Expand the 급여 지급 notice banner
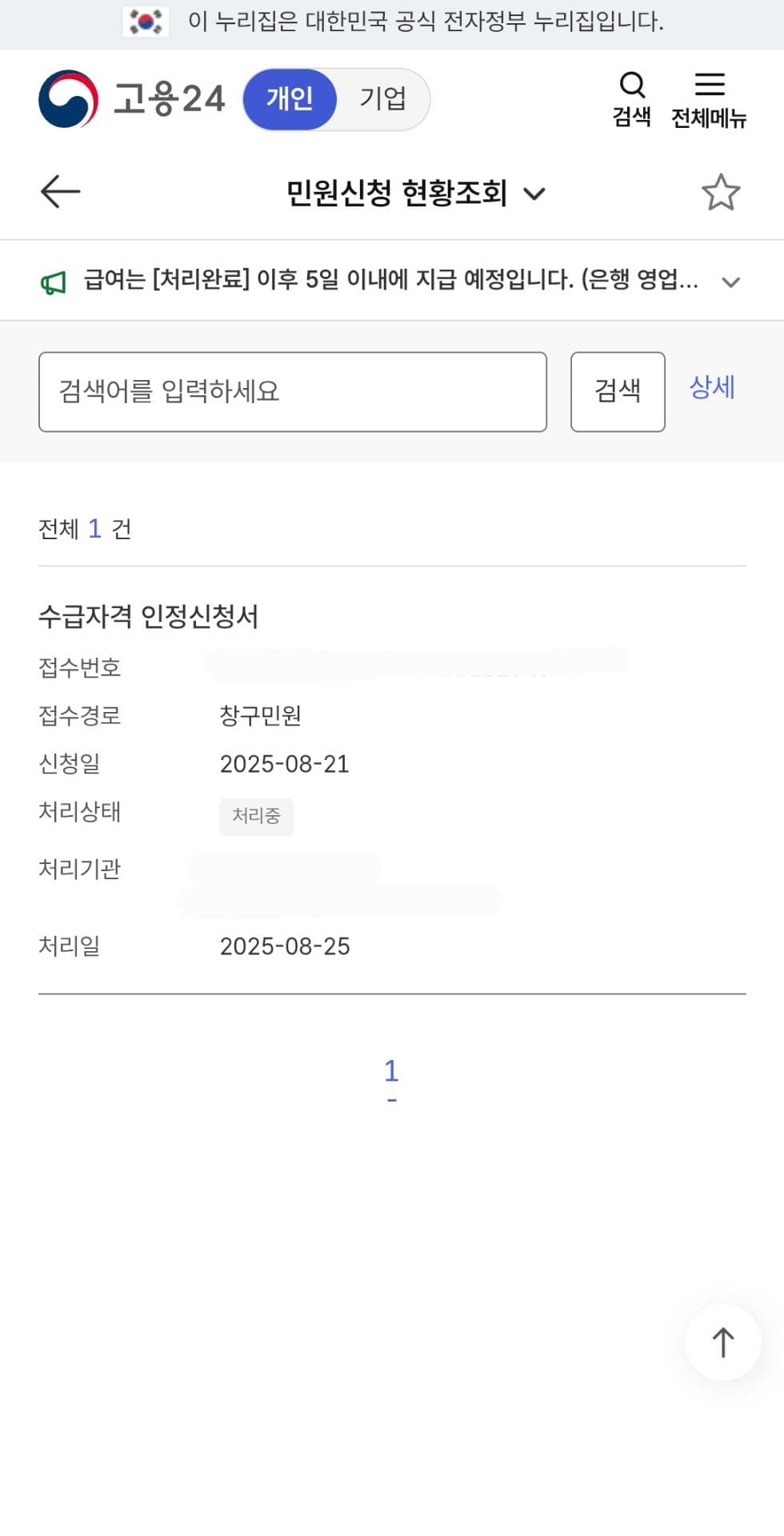 click(x=730, y=282)
